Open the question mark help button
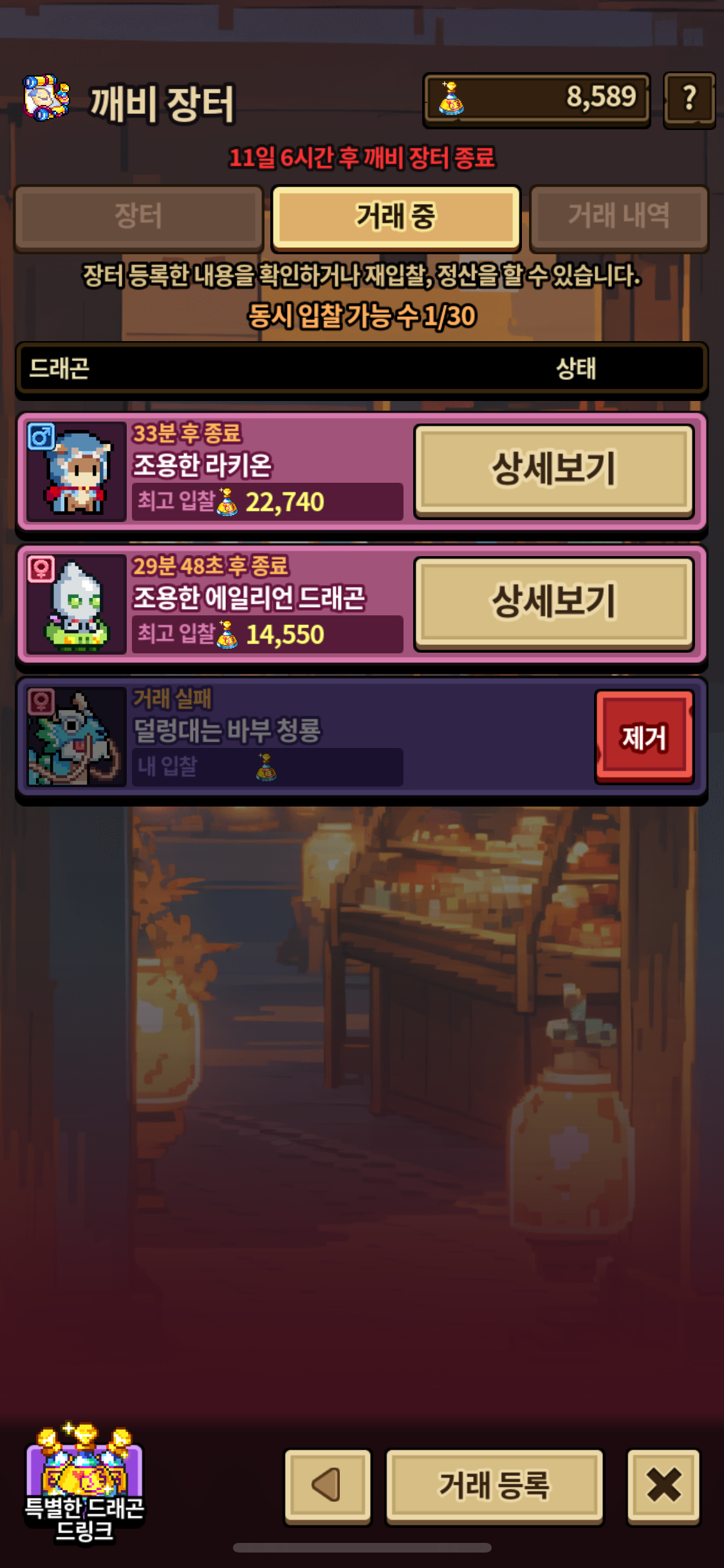Viewport: 724px width, 1568px height. click(689, 99)
